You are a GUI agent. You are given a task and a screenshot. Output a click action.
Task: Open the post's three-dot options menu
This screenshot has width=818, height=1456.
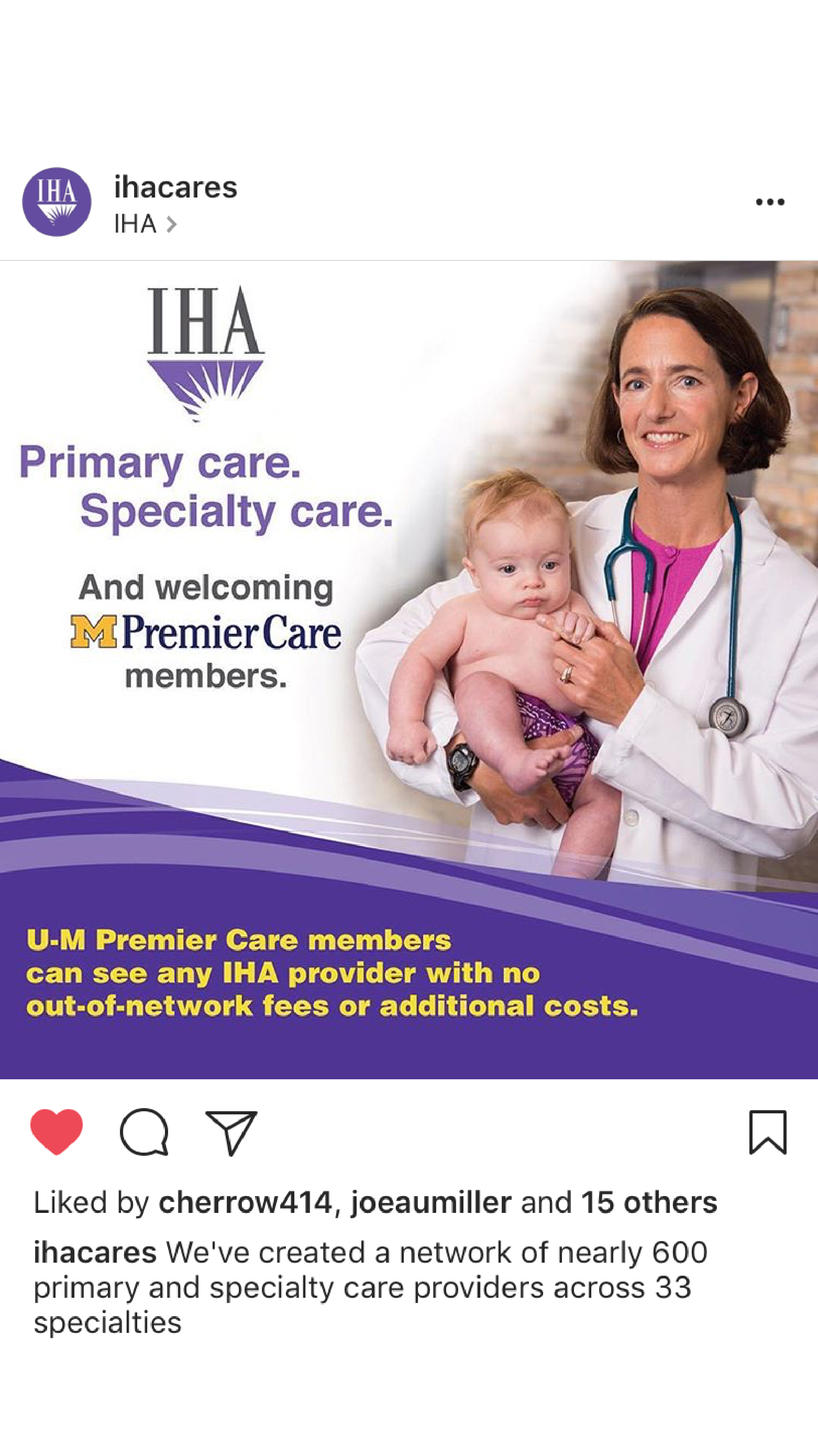770,202
